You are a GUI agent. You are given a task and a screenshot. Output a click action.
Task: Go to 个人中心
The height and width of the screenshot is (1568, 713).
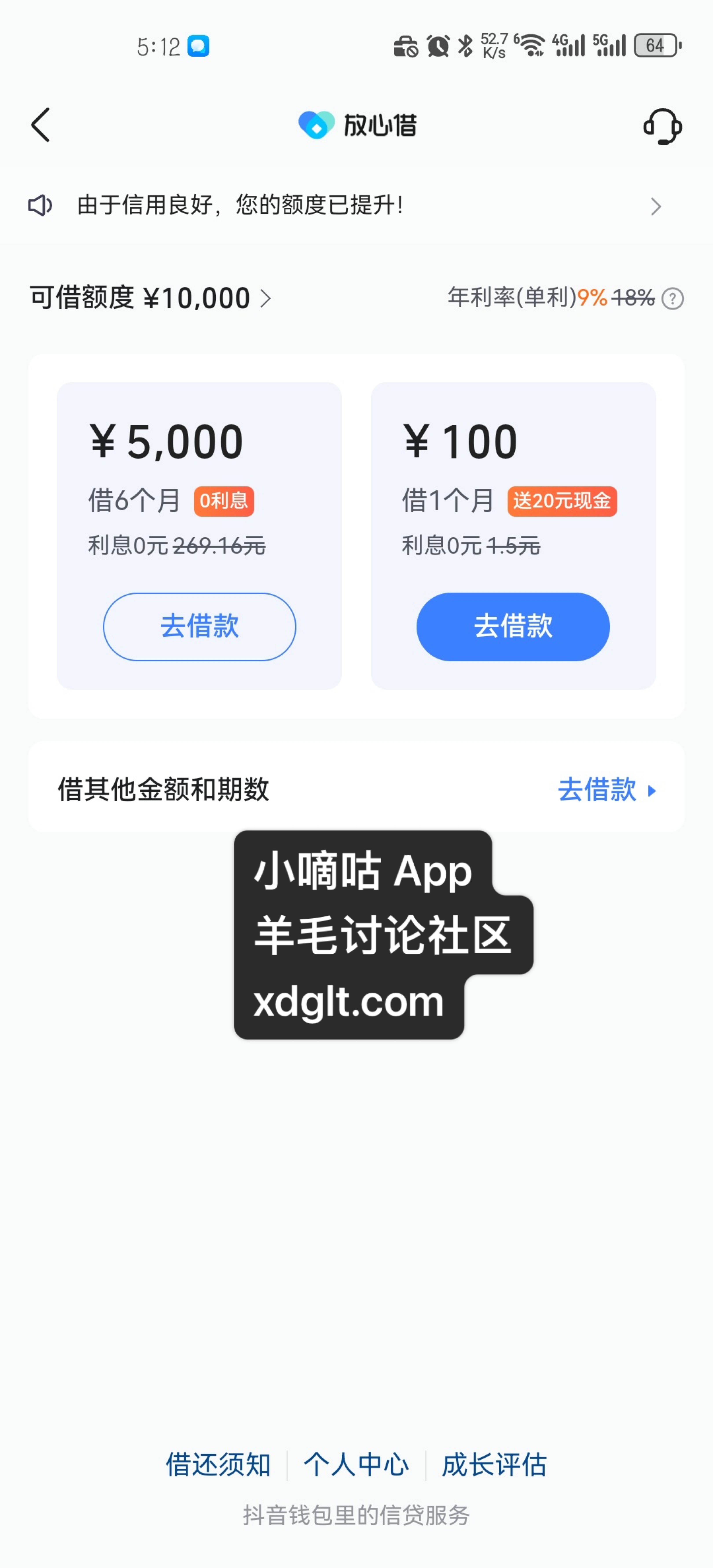click(356, 1465)
